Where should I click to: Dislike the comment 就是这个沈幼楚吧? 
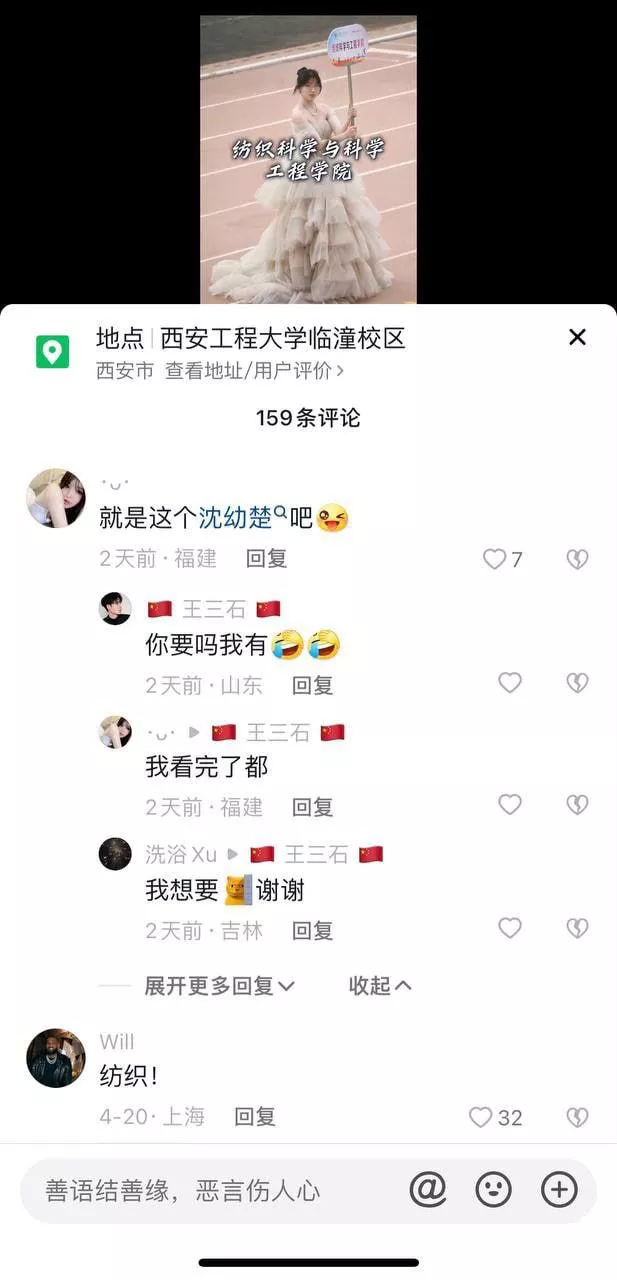coord(577,560)
